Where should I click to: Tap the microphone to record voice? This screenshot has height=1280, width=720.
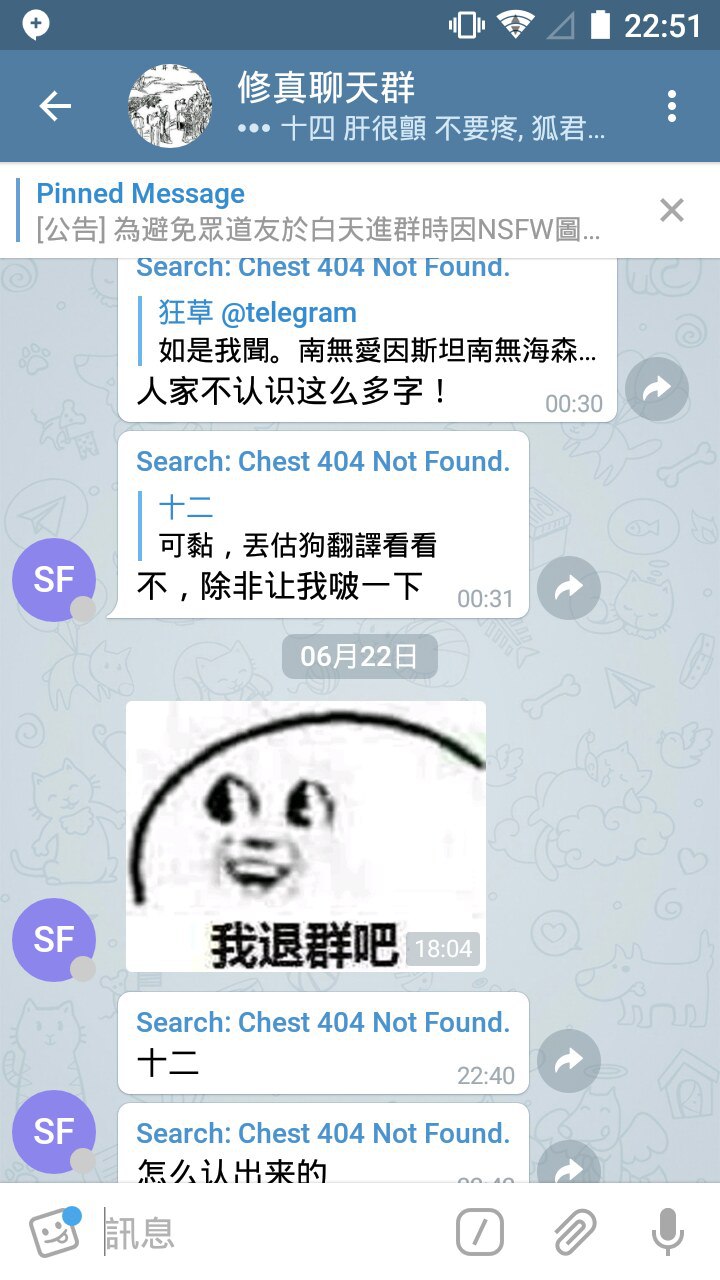tap(667, 1232)
